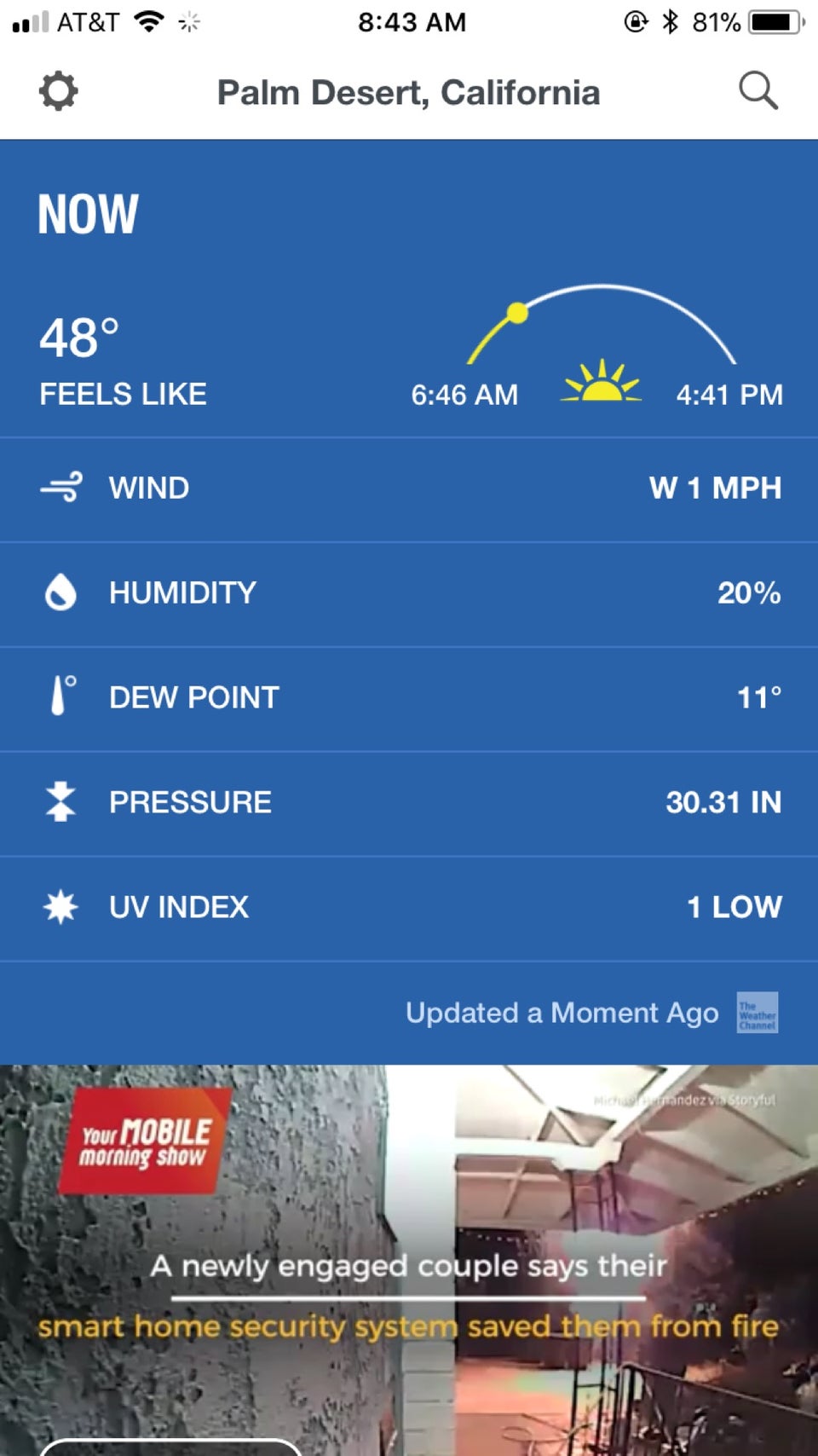Search for another location
818x1456 pixels.
click(758, 90)
